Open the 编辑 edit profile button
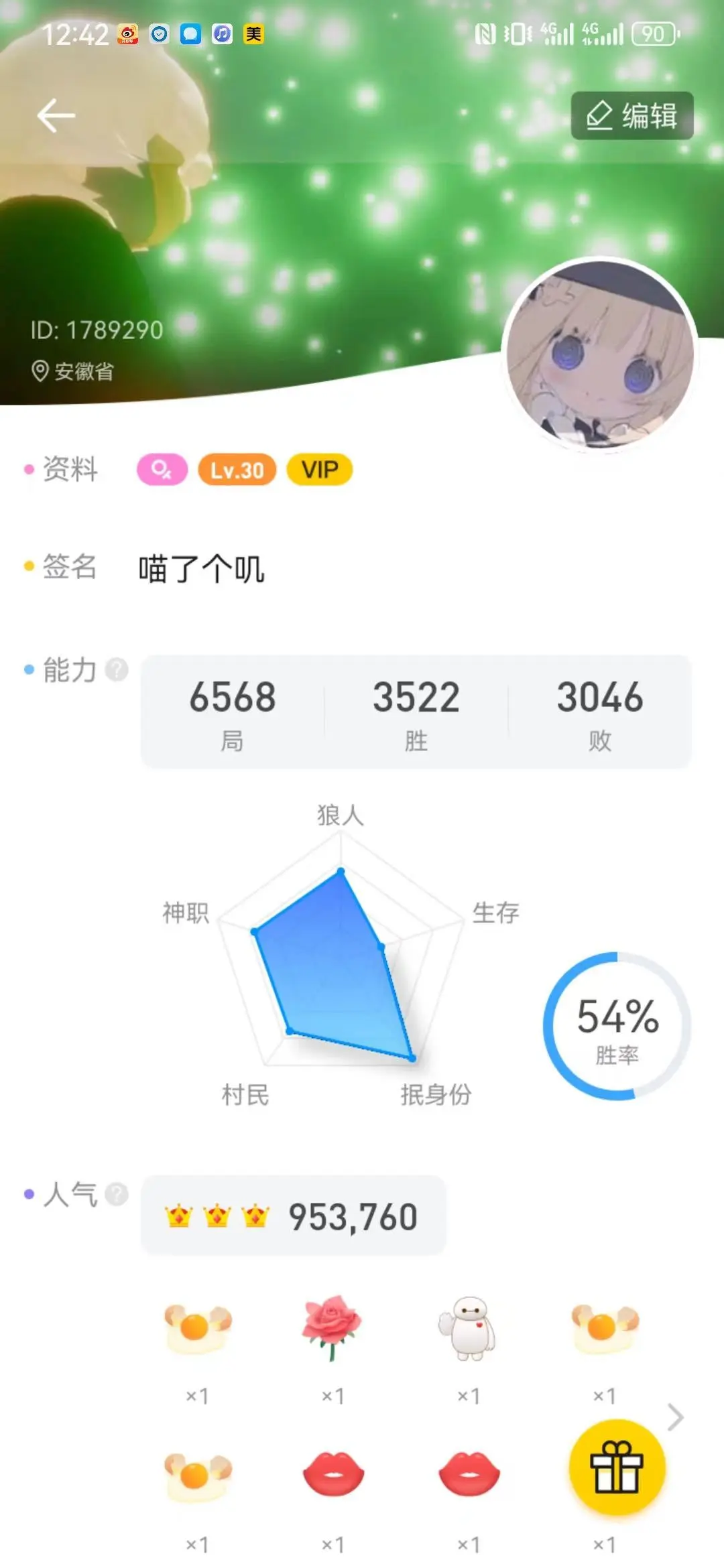 tap(631, 116)
